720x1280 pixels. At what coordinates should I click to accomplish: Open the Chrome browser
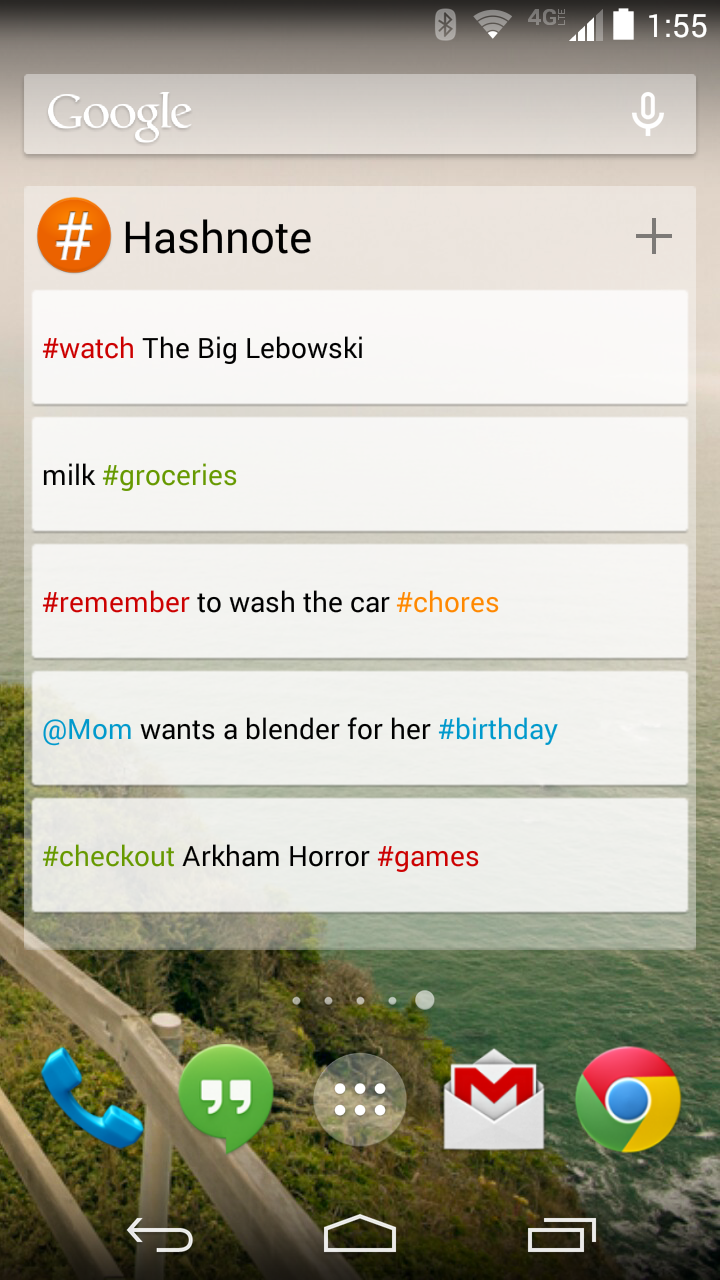coord(628,1099)
